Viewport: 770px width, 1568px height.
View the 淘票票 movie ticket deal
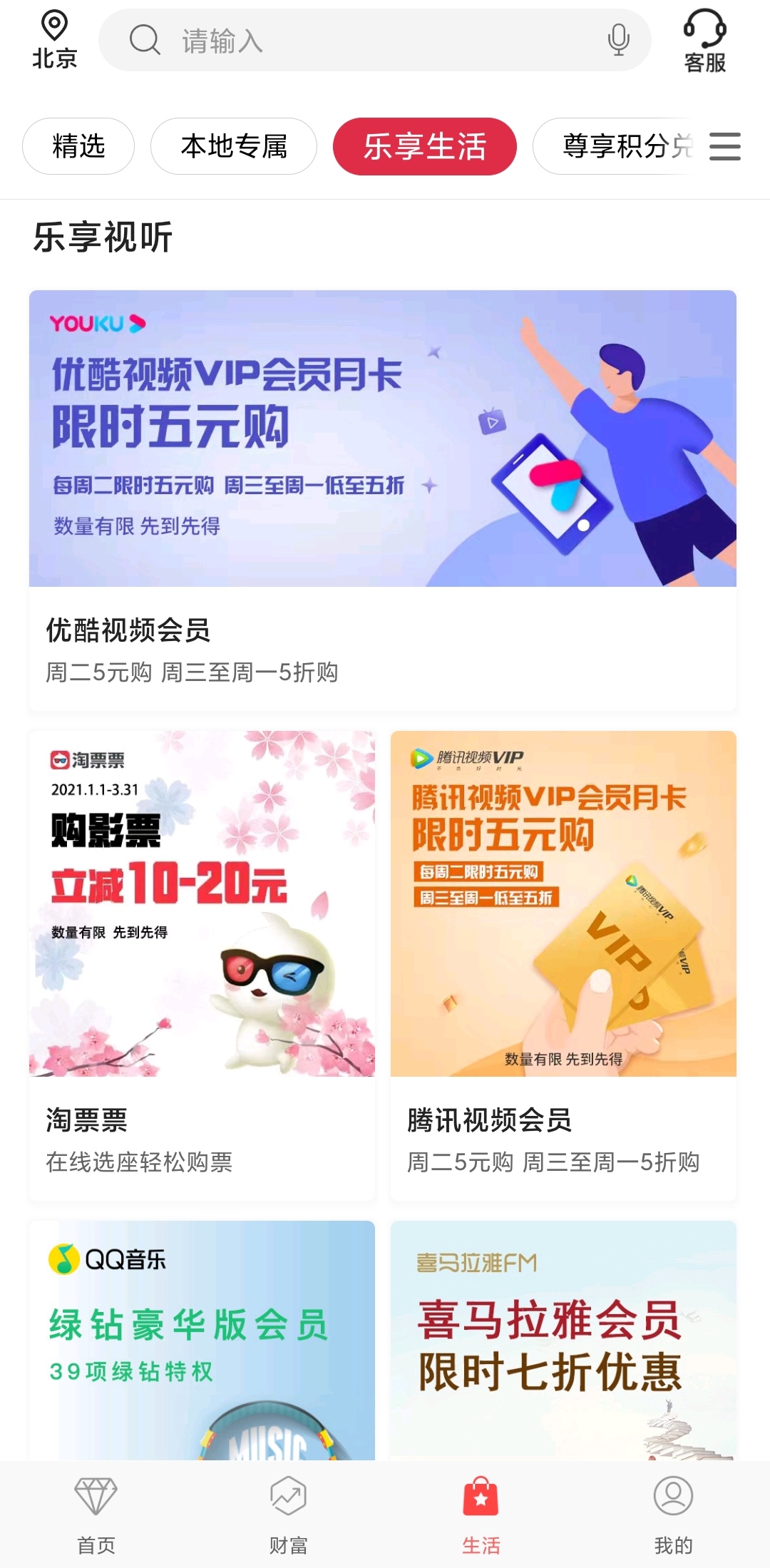point(202,963)
